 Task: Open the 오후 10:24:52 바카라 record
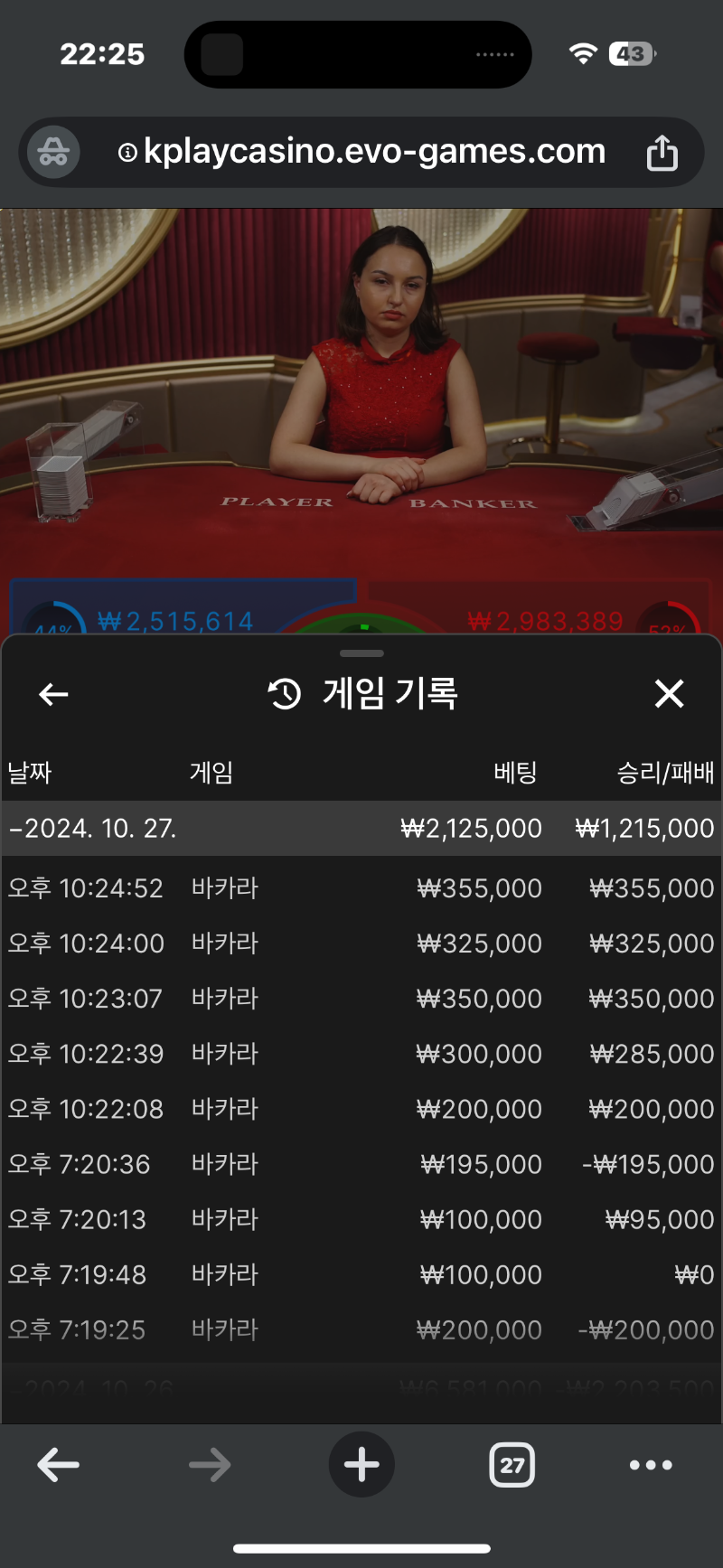[x=361, y=887]
